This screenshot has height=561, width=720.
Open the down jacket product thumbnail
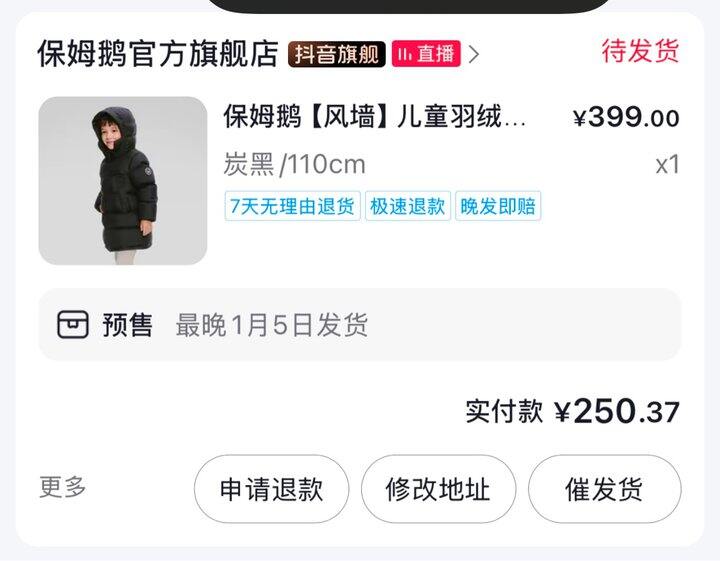[x=123, y=180]
